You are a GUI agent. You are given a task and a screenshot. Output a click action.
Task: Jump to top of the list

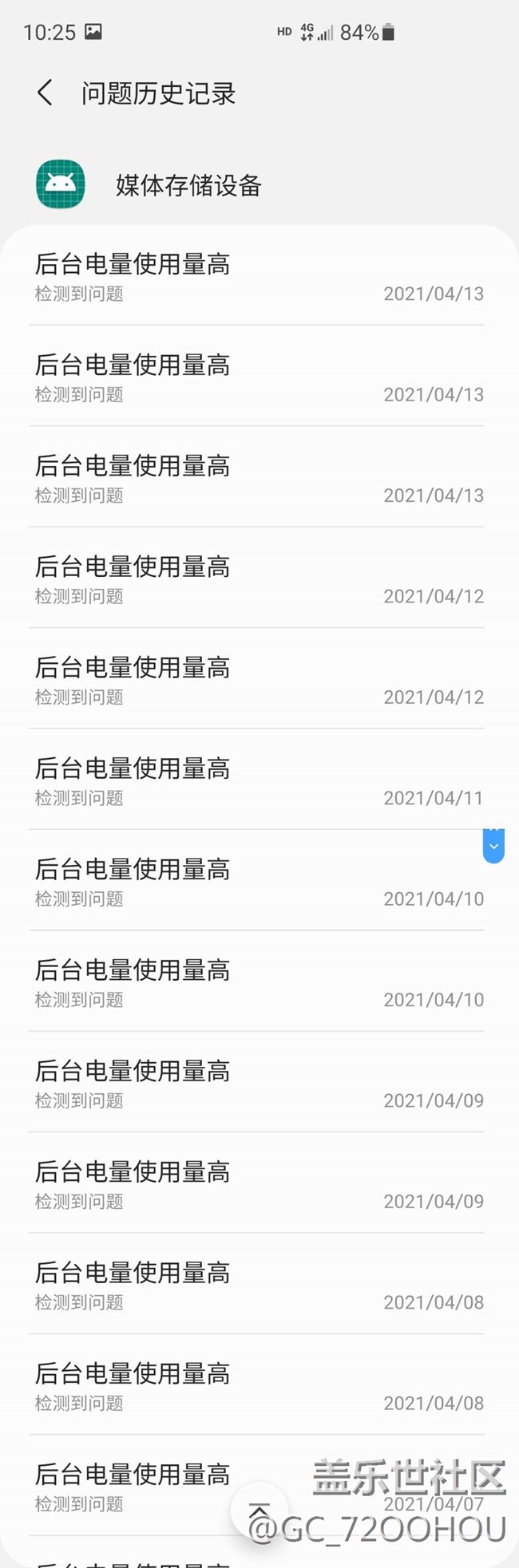point(259,1510)
